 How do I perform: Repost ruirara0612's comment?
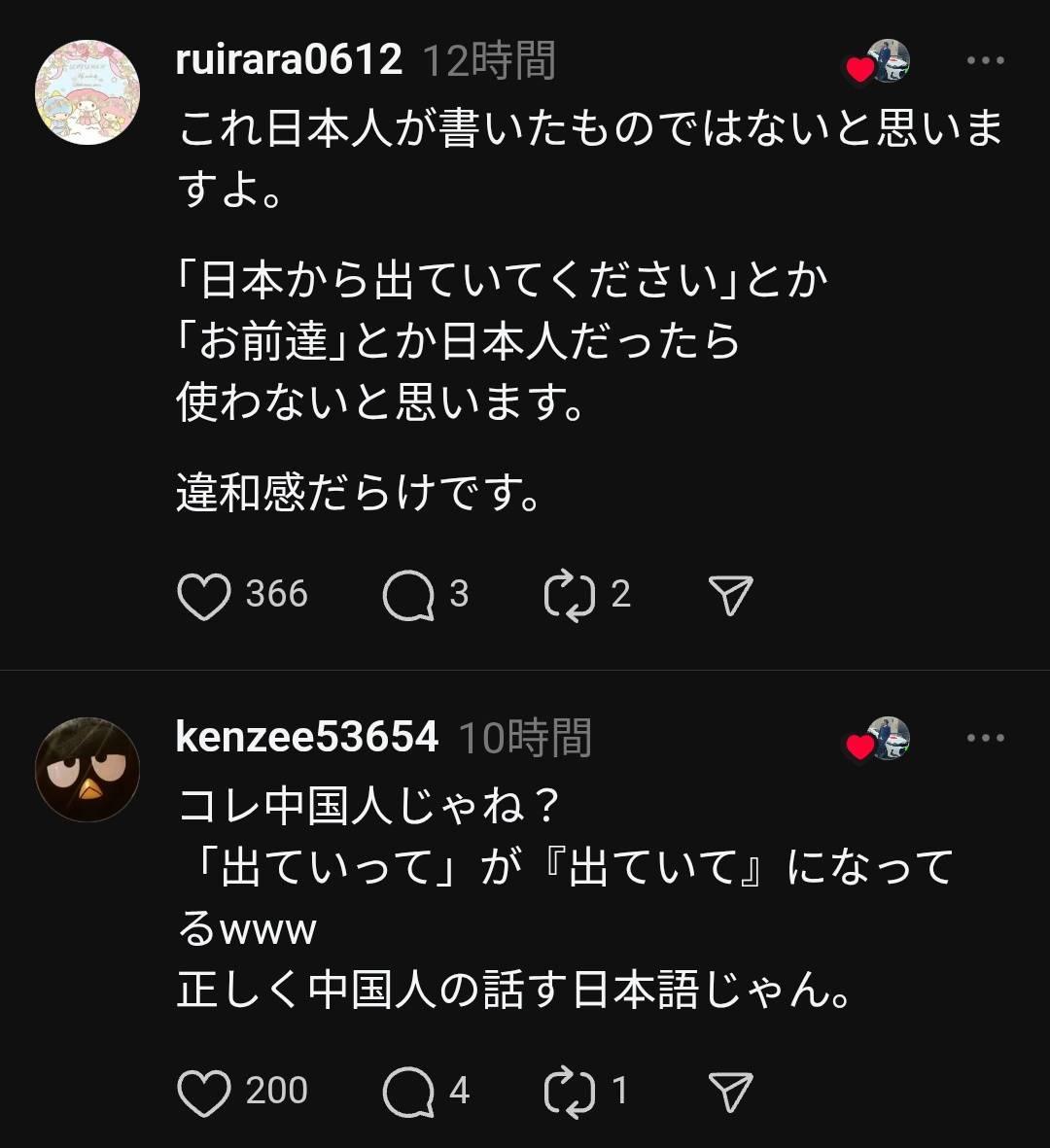(x=569, y=595)
